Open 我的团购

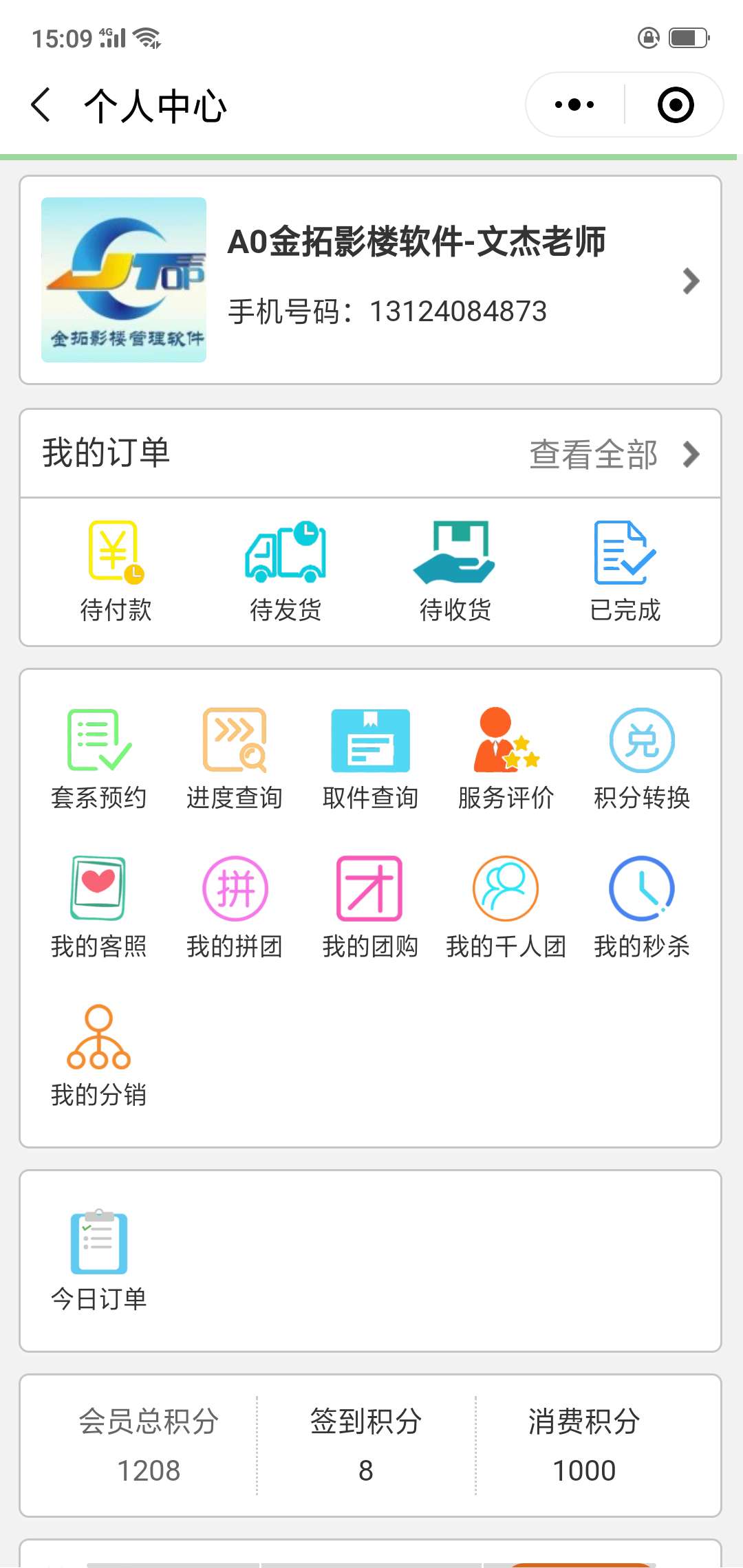pos(370,908)
